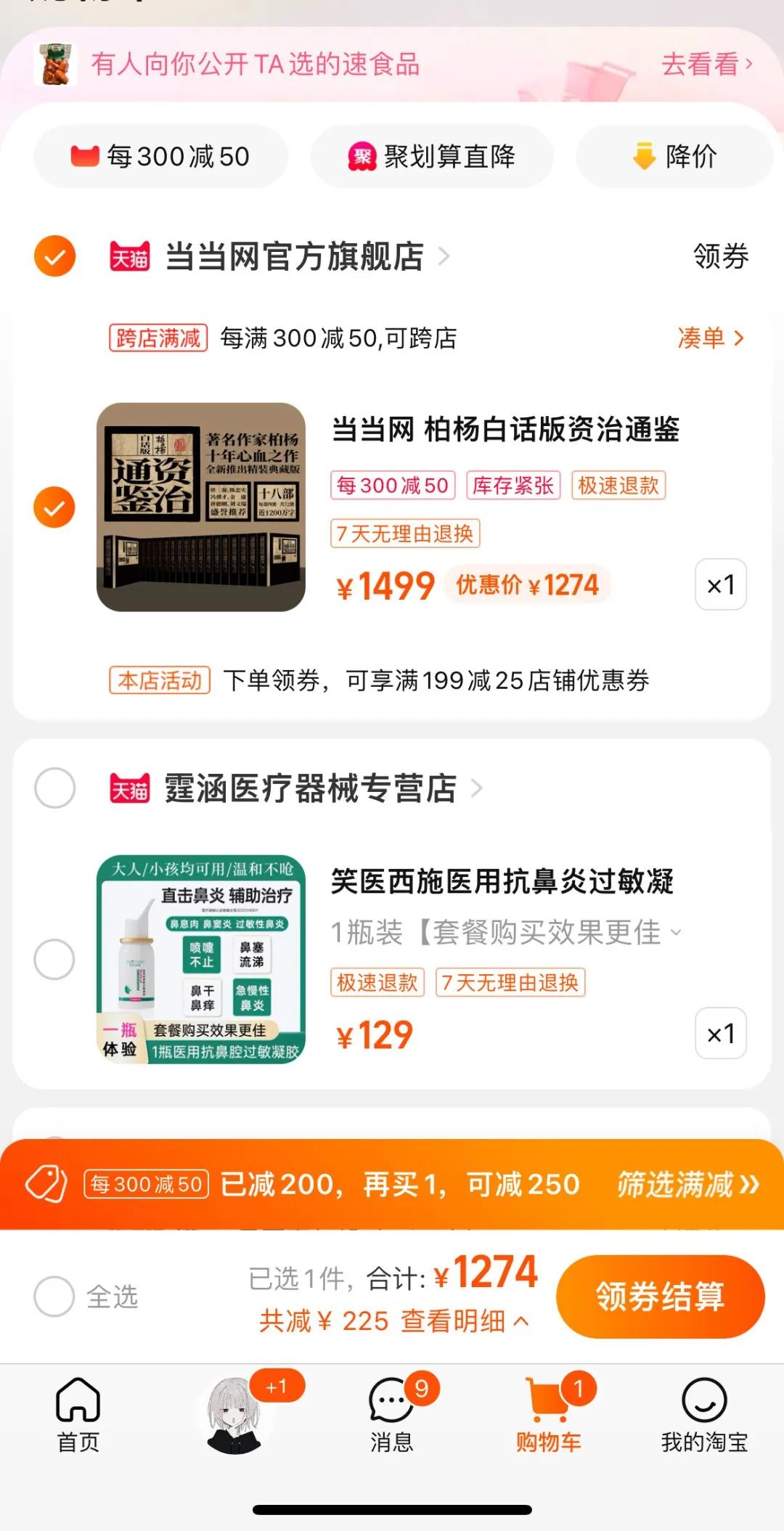Uncheck the 当当网官方旗舰店 store checkbox

pos(54,257)
